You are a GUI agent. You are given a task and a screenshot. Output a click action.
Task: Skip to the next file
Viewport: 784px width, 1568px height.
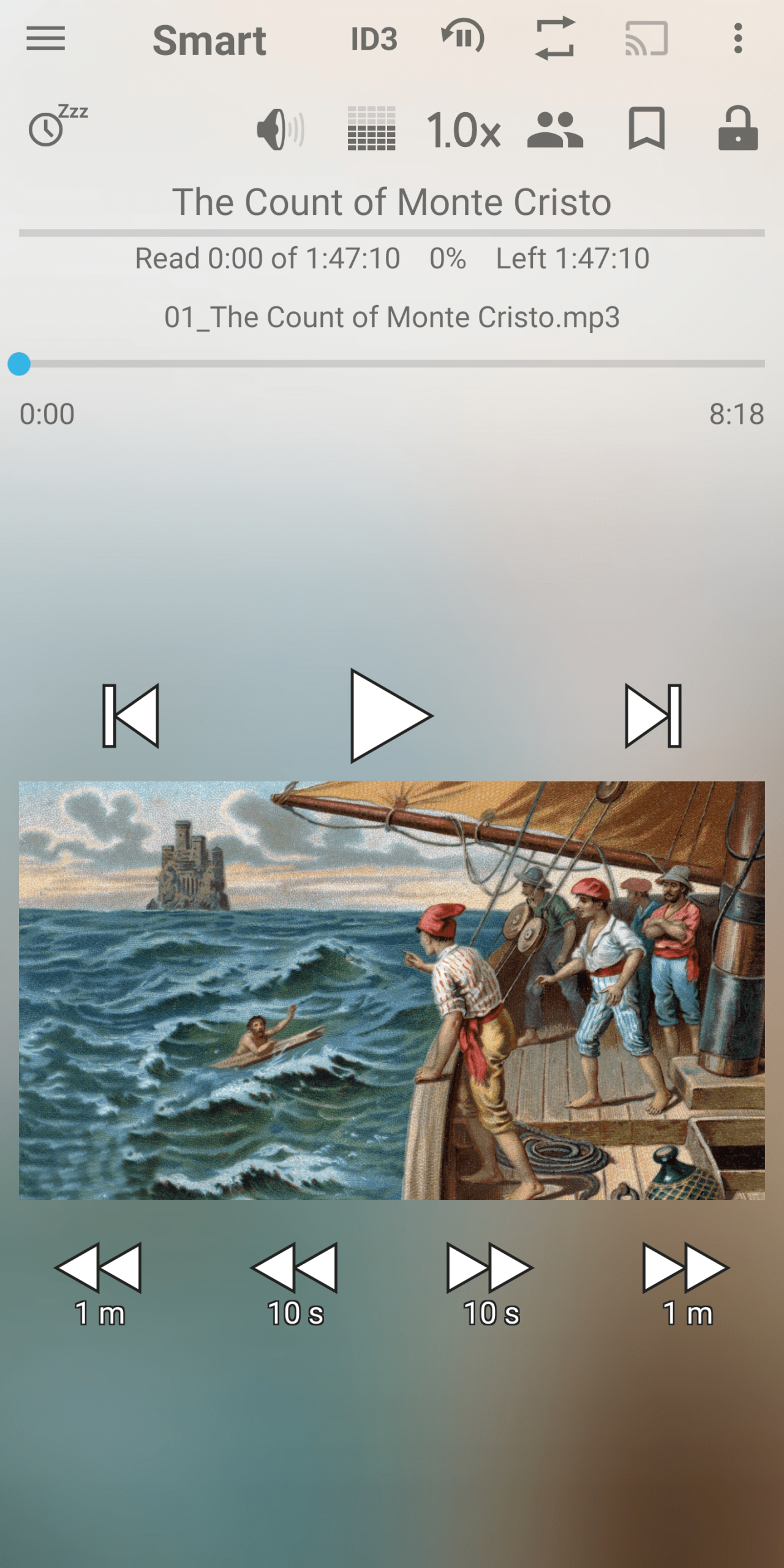[x=653, y=715]
